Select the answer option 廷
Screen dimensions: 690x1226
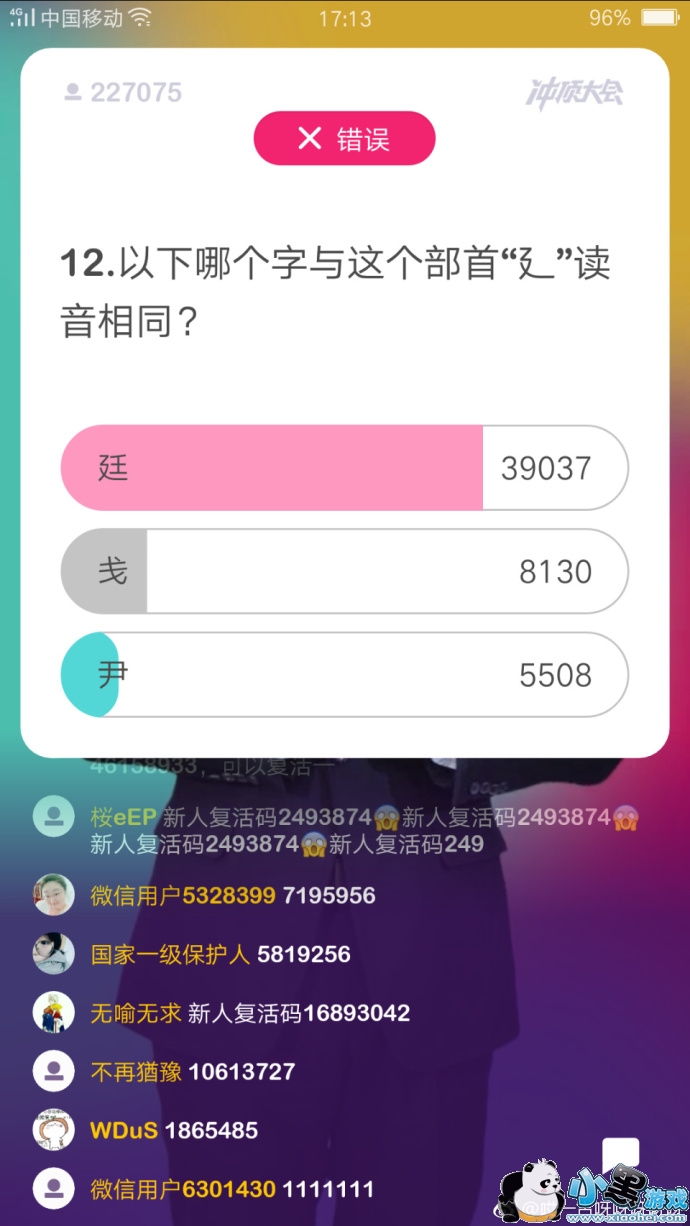[x=344, y=468]
